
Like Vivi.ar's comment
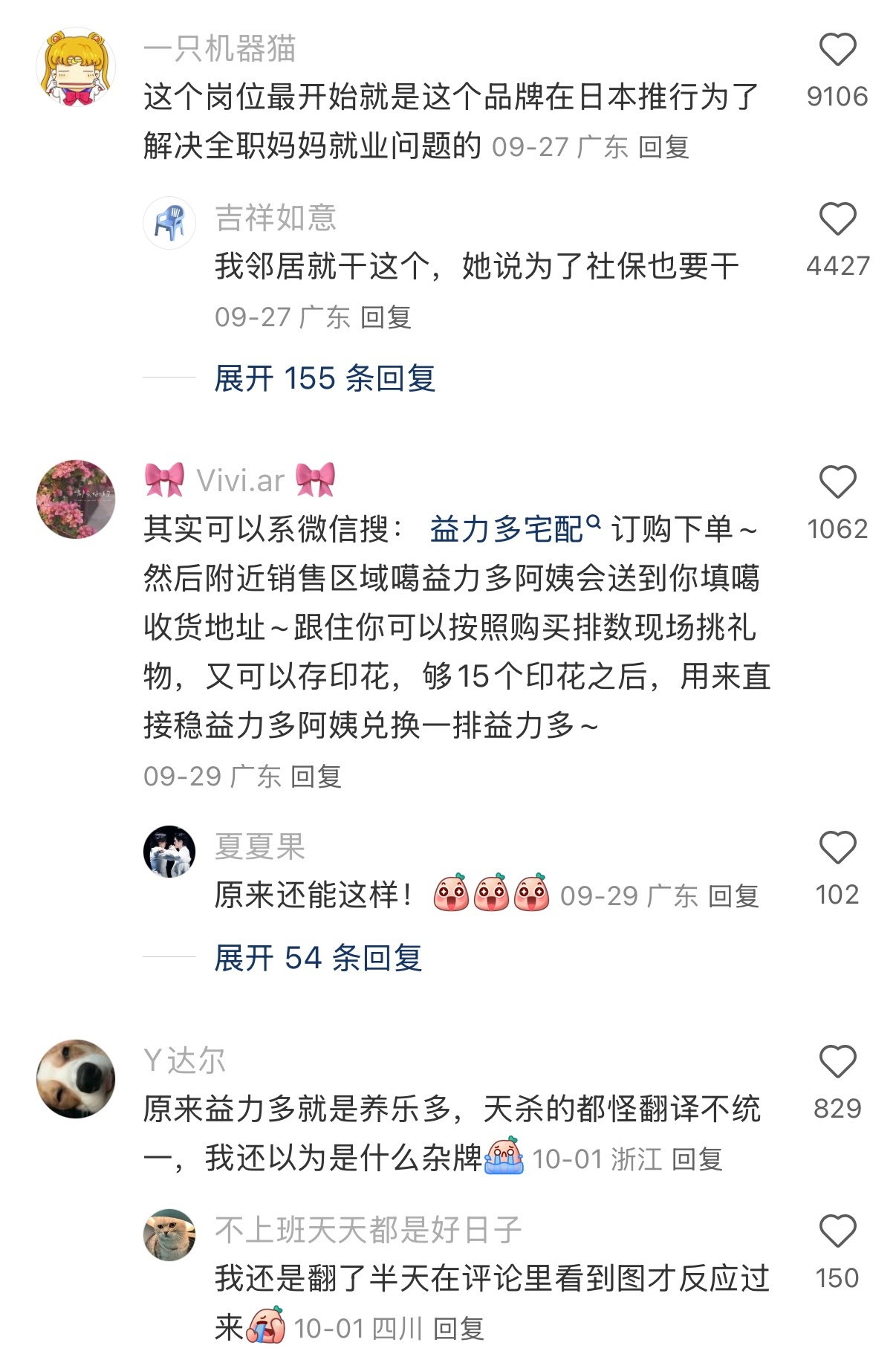coord(837,482)
